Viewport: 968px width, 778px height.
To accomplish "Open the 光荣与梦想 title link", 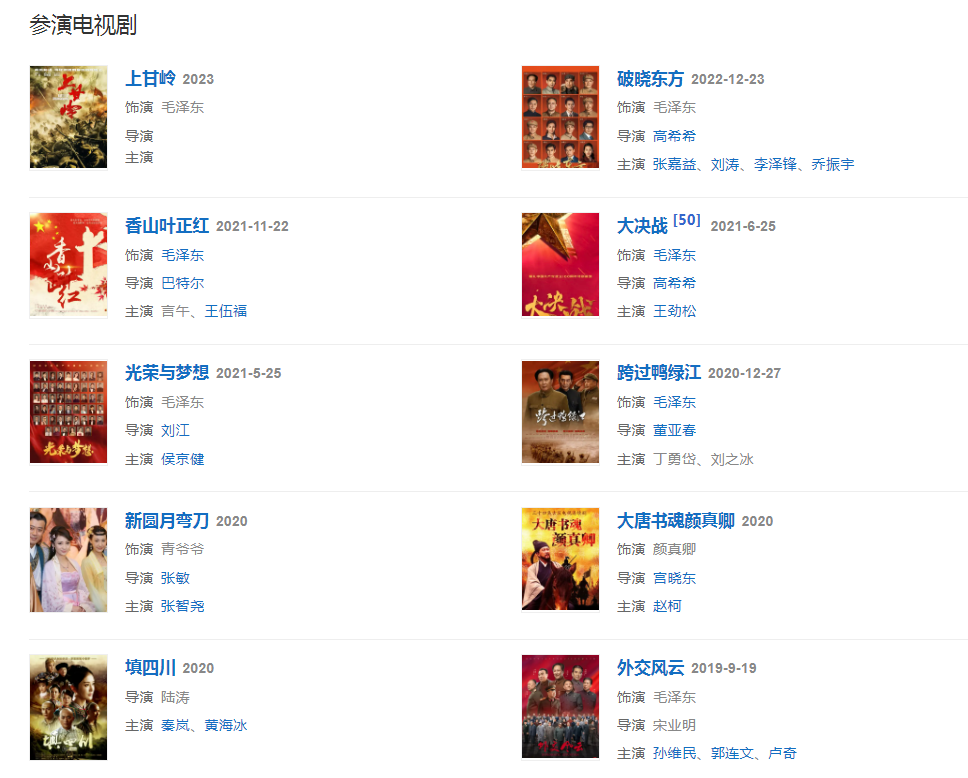I will pos(167,372).
